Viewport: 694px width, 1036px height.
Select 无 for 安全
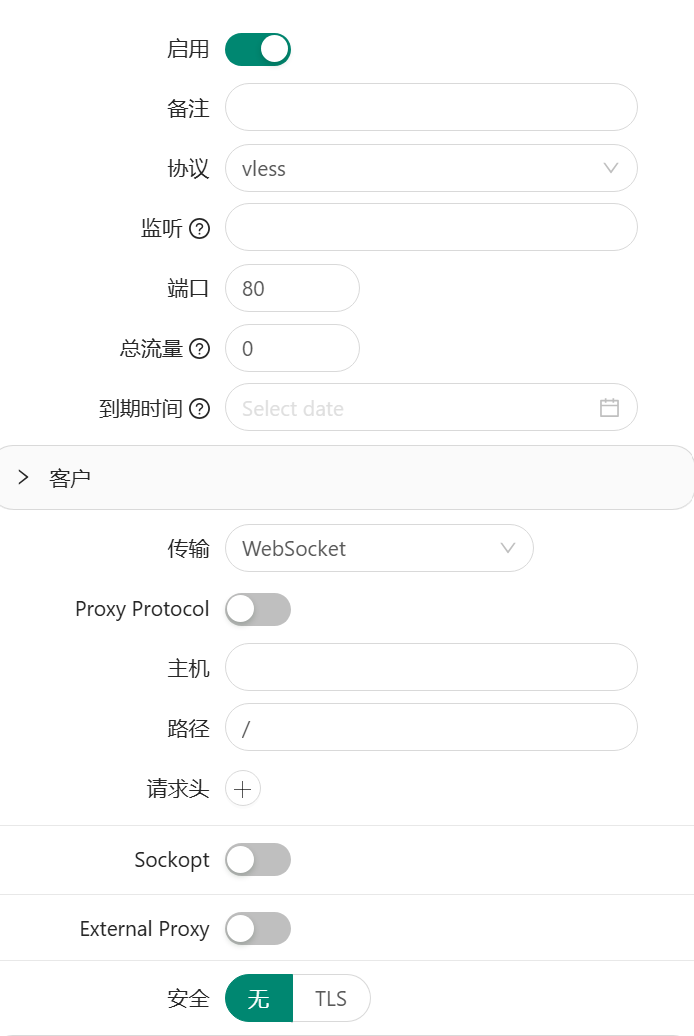[x=259, y=998]
